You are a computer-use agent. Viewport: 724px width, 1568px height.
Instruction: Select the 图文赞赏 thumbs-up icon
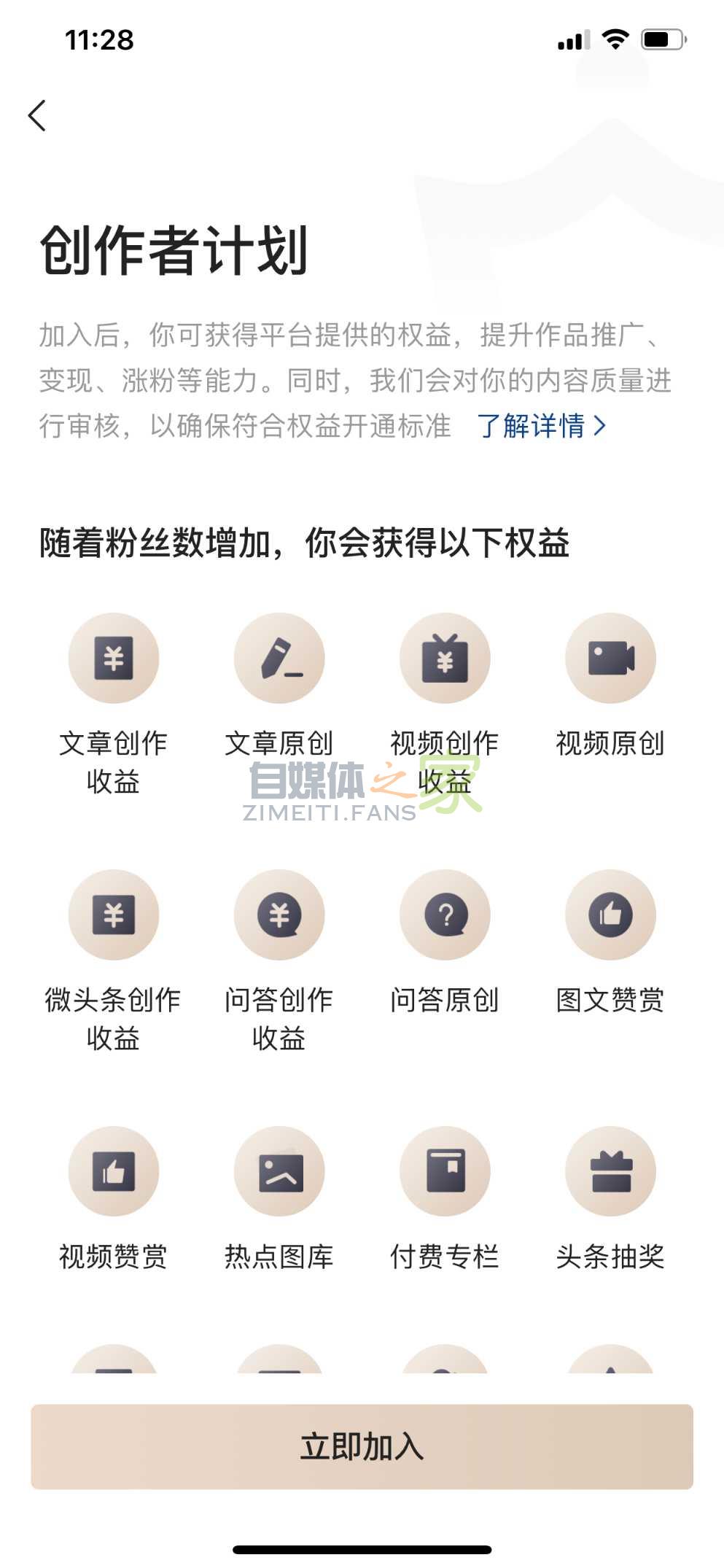pyautogui.click(x=612, y=915)
